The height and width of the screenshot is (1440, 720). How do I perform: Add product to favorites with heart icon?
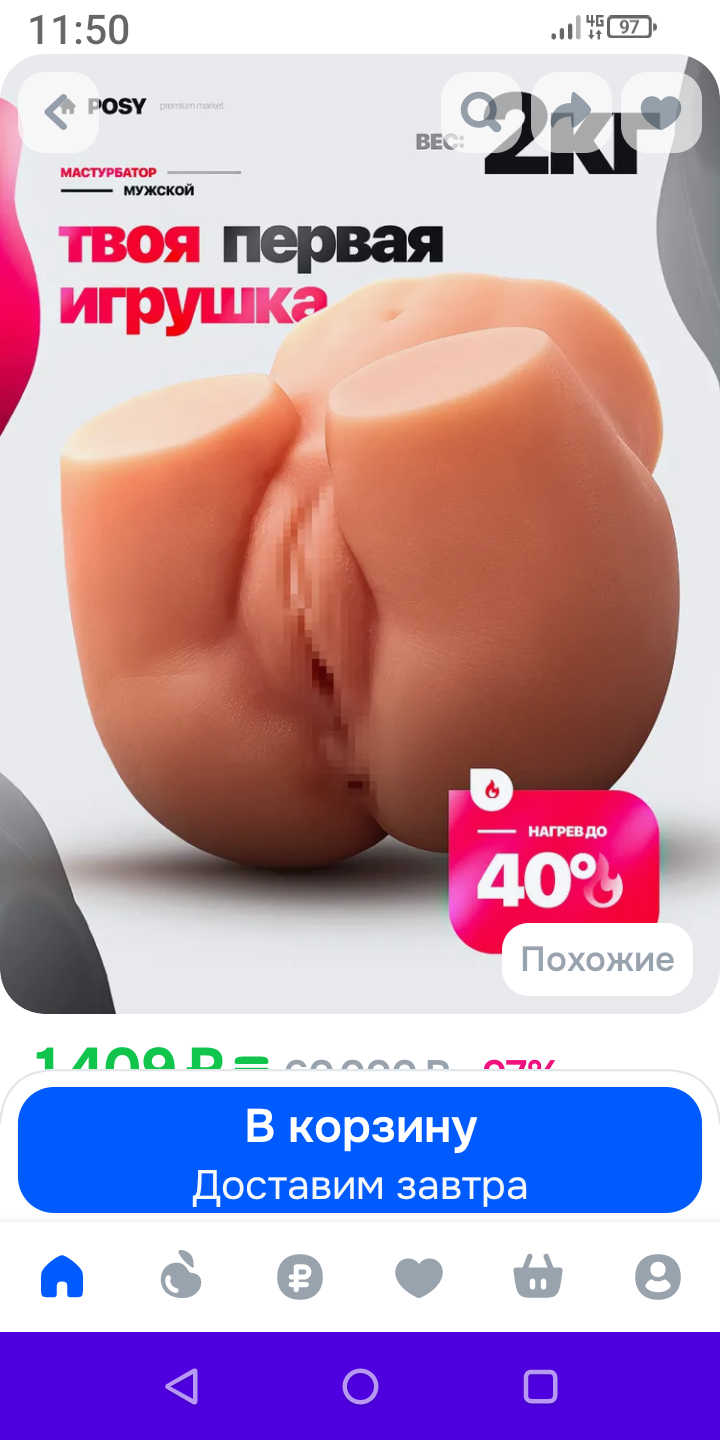(x=661, y=111)
